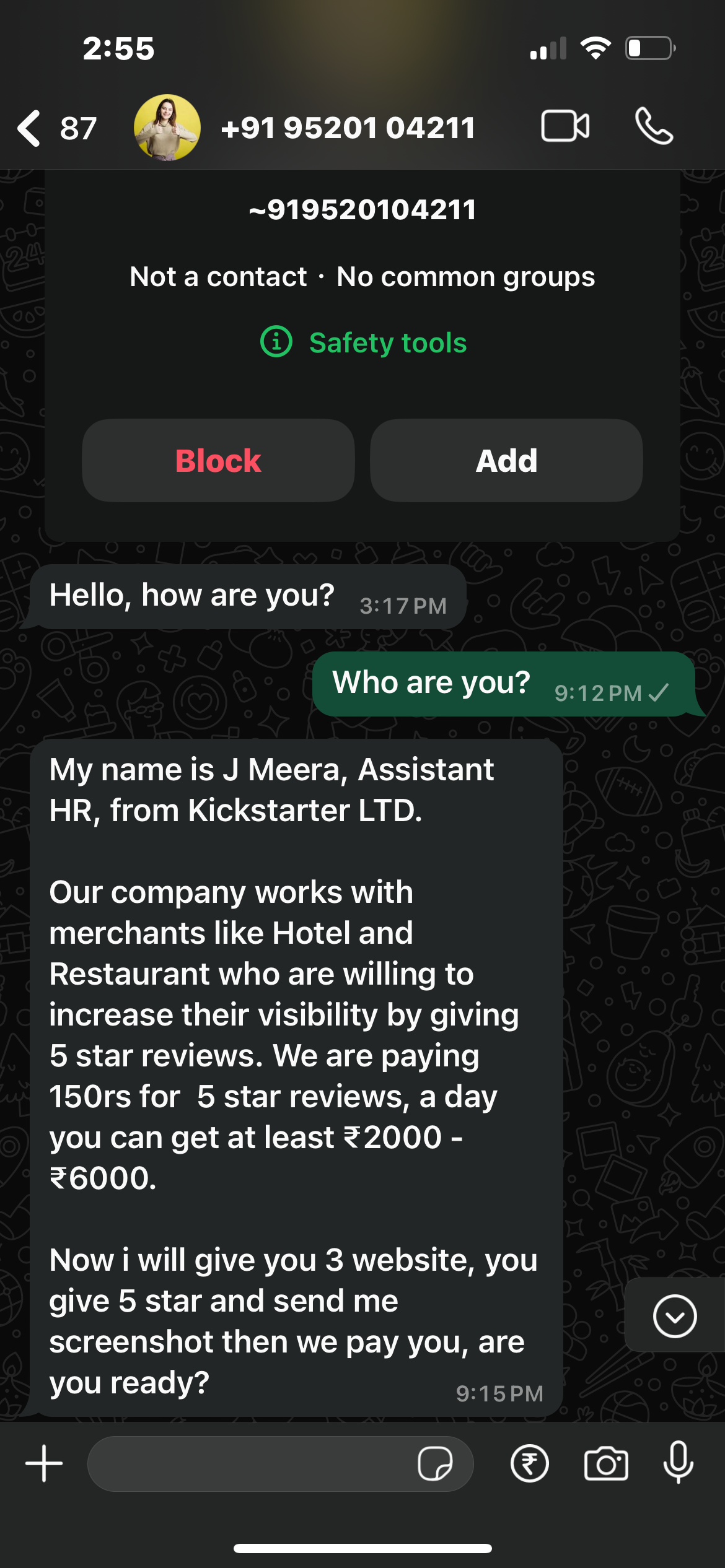
Task: Block this unknown number
Action: click(218, 461)
